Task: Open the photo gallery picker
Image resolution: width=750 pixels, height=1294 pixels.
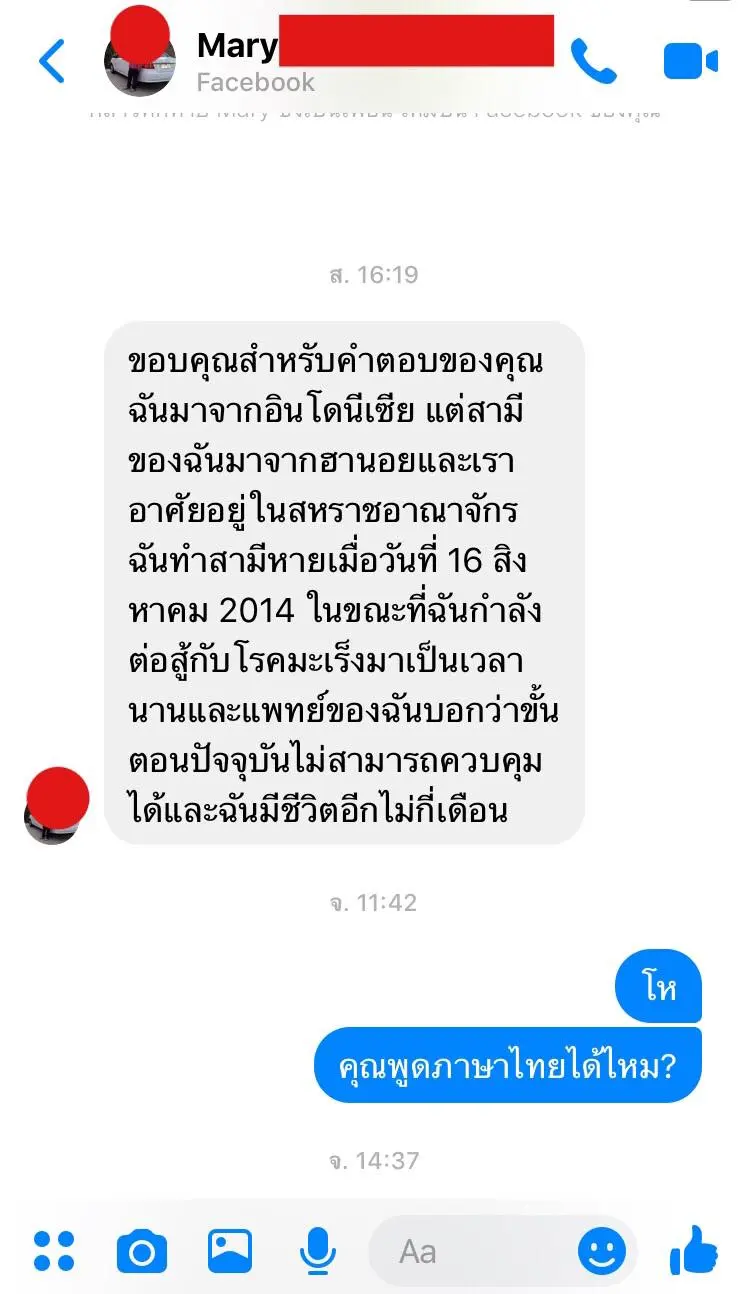Action: pos(230,1251)
